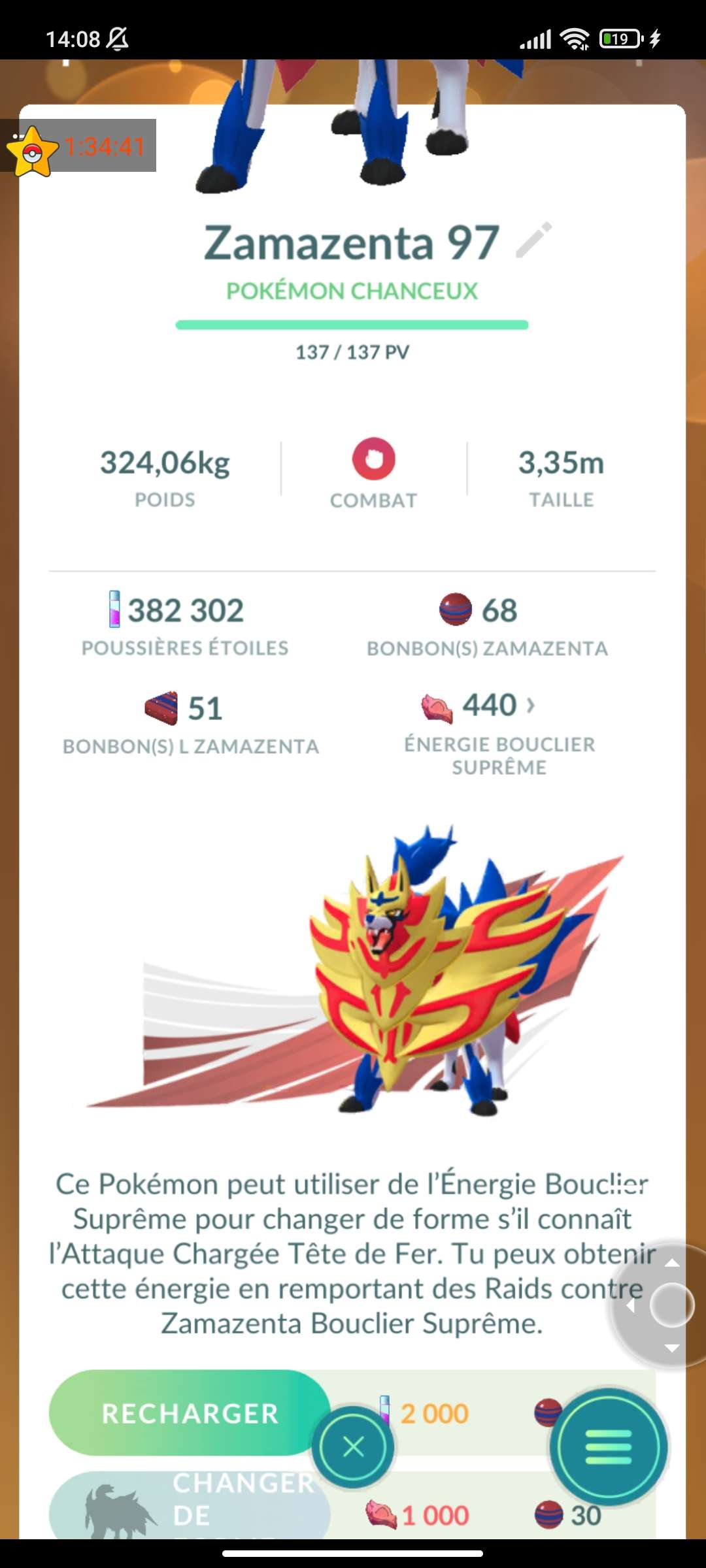The image size is (706, 1568).
Task: Edit the Zamazenta 97 nickname with the pencil
Action: [x=533, y=240]
